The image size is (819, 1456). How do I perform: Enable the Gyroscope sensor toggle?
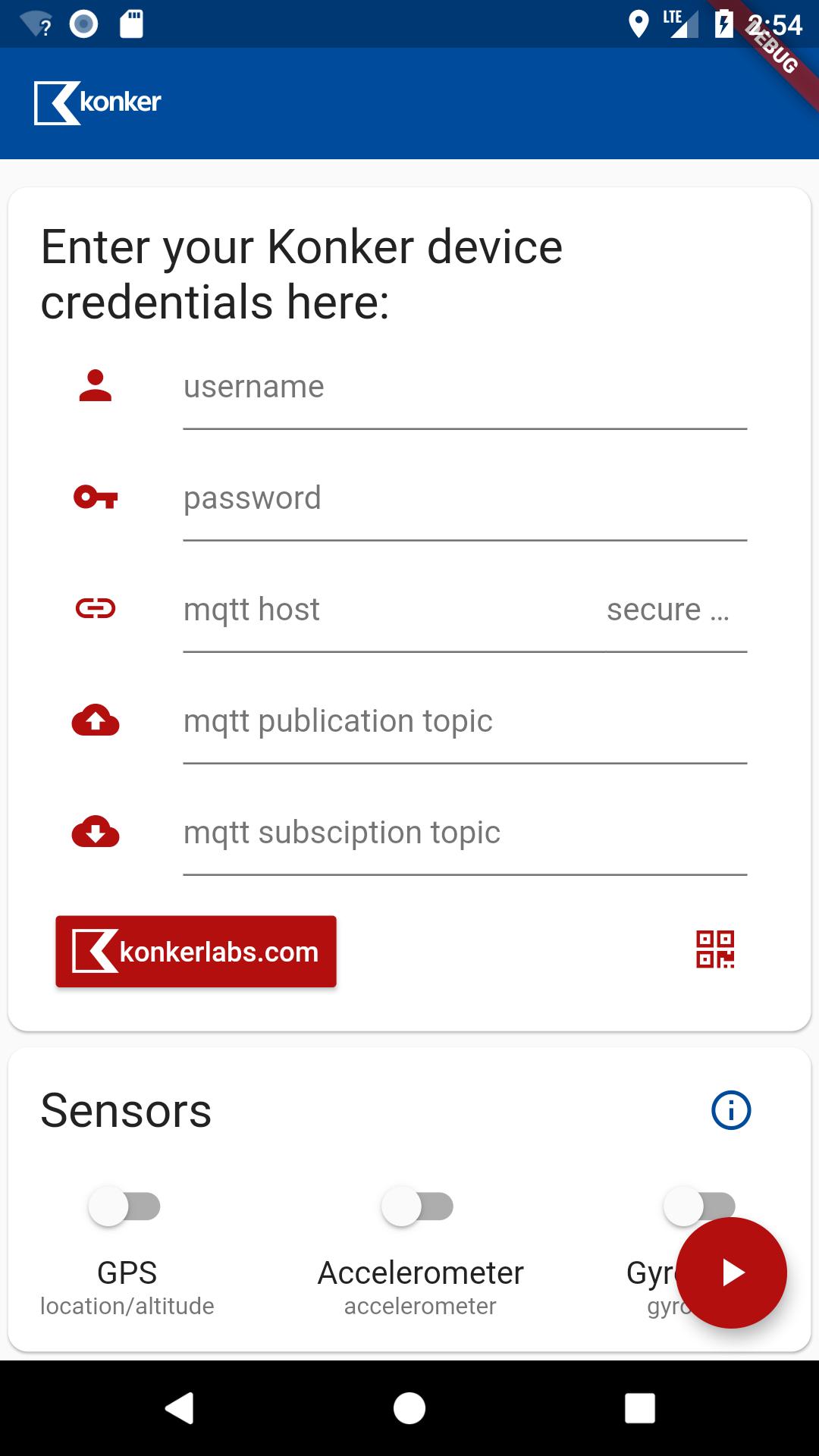pyautogui.click(x=702, y=1206)
